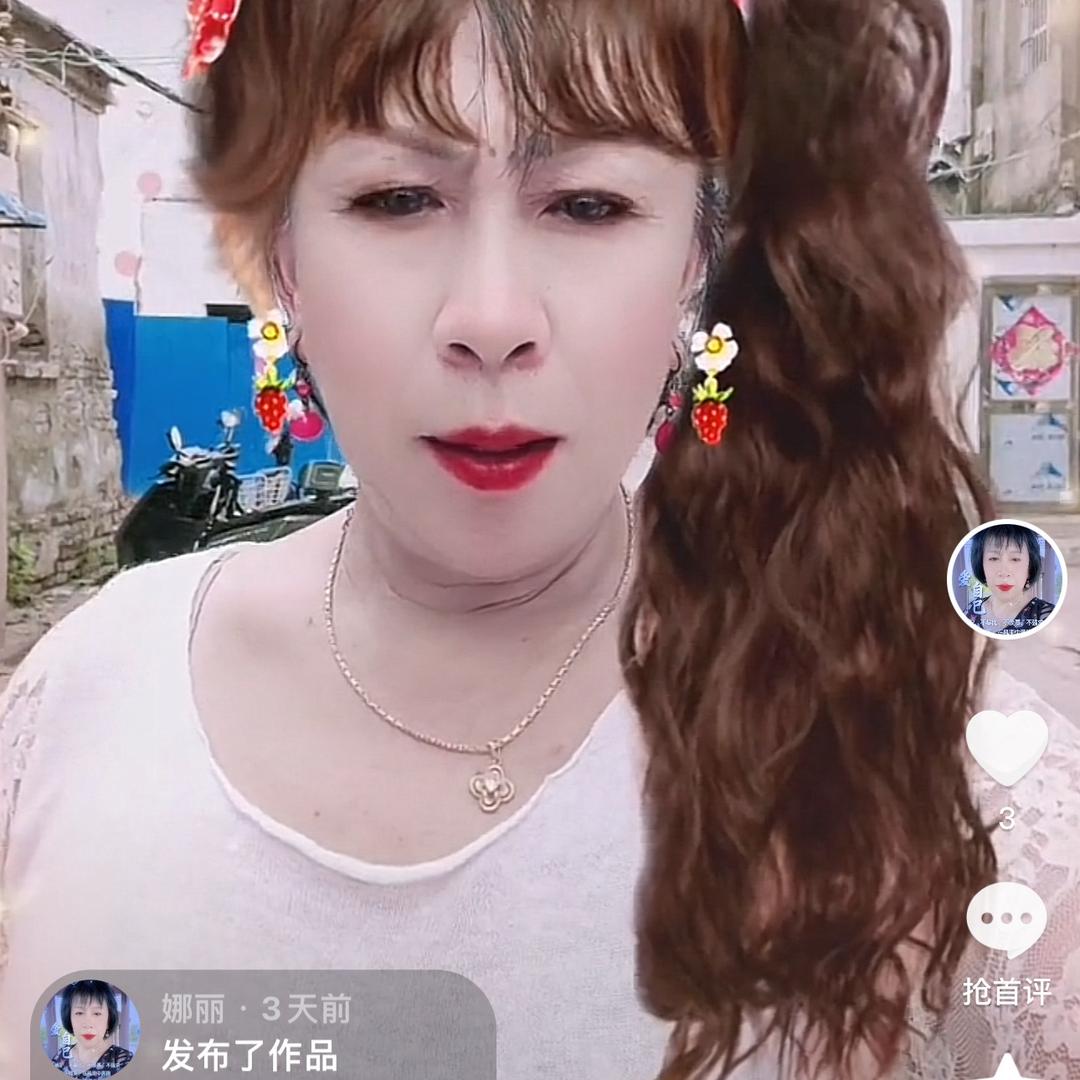Open the creator's round profile avatar
The height and width of the screenshot is (1080, 1080).
coord(1006,579)
